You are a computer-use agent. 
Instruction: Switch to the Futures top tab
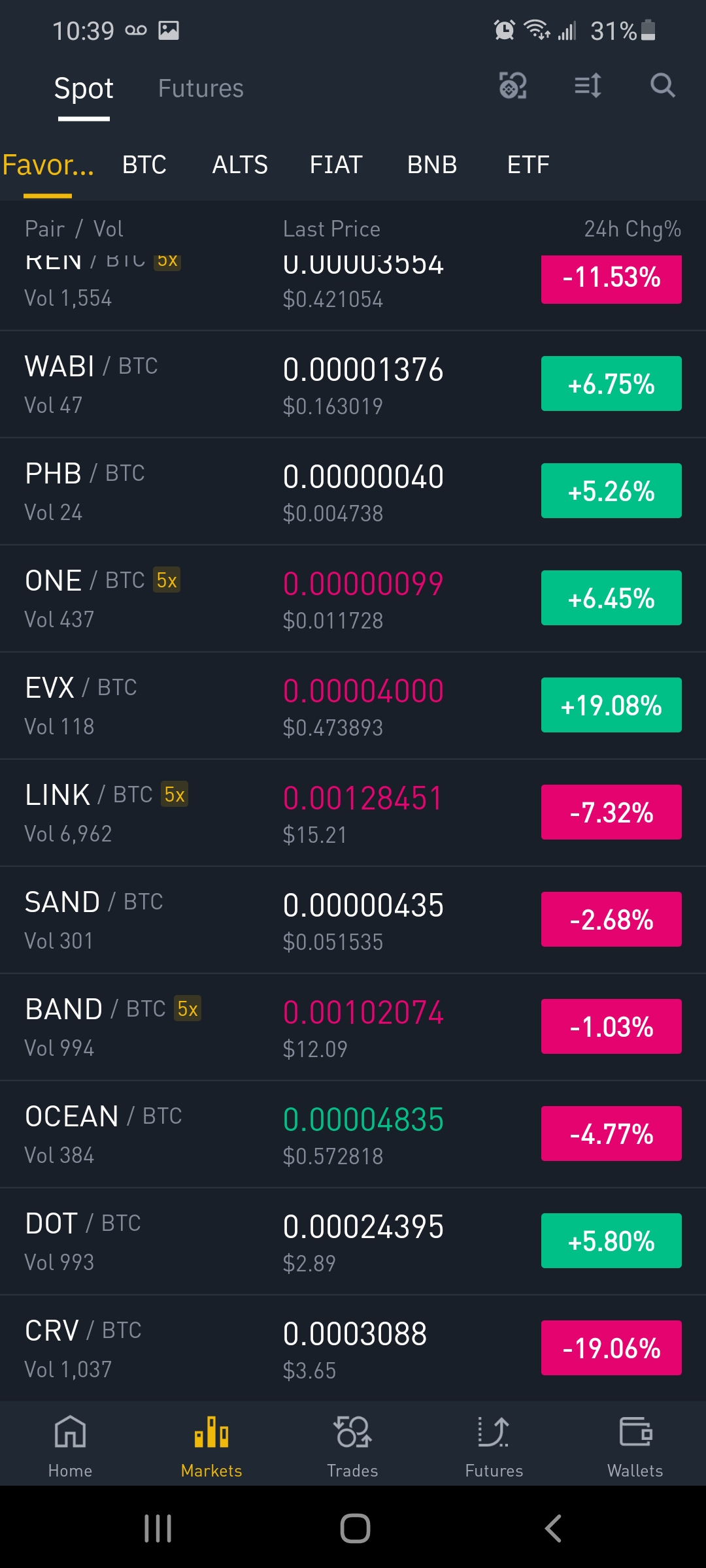tap(201, 88)
